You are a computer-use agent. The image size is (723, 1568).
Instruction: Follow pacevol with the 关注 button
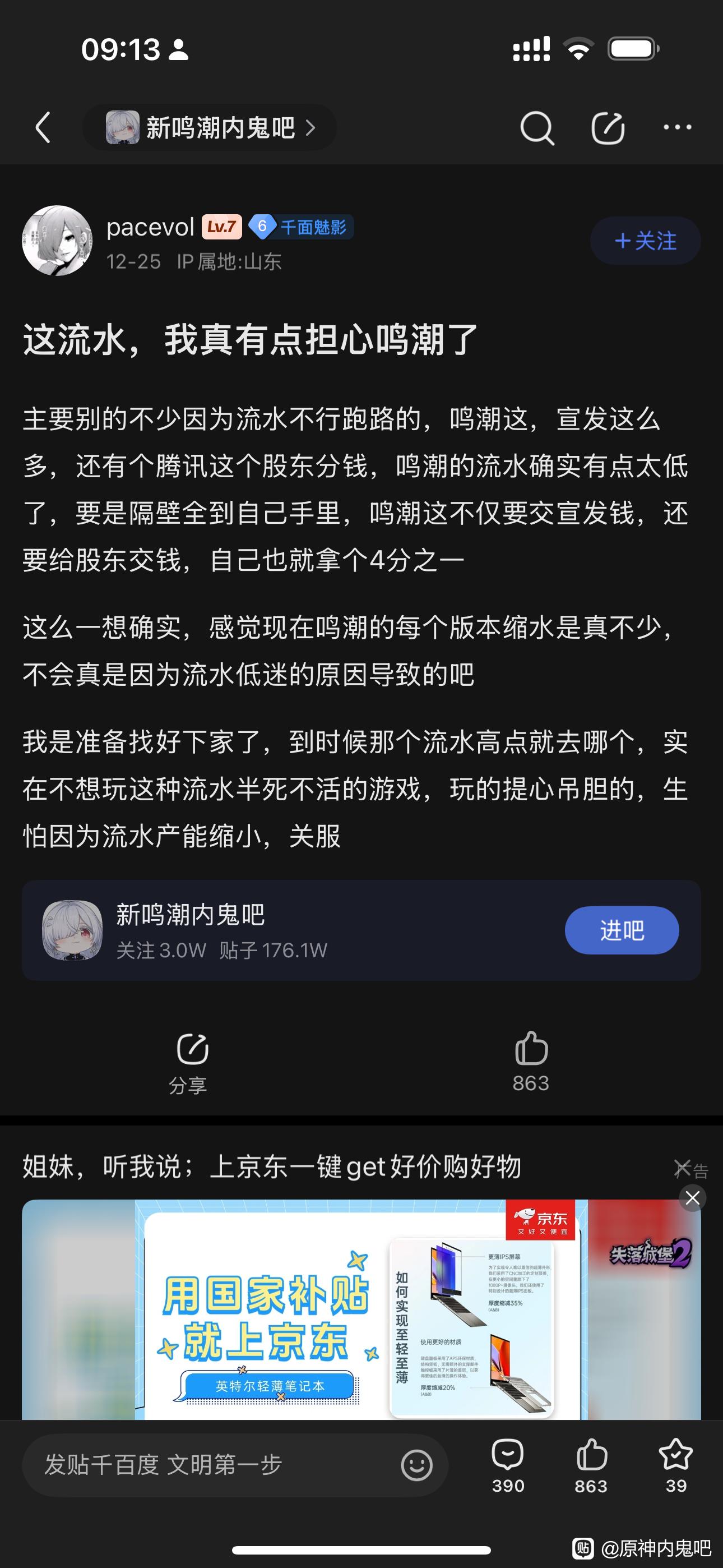645,241
